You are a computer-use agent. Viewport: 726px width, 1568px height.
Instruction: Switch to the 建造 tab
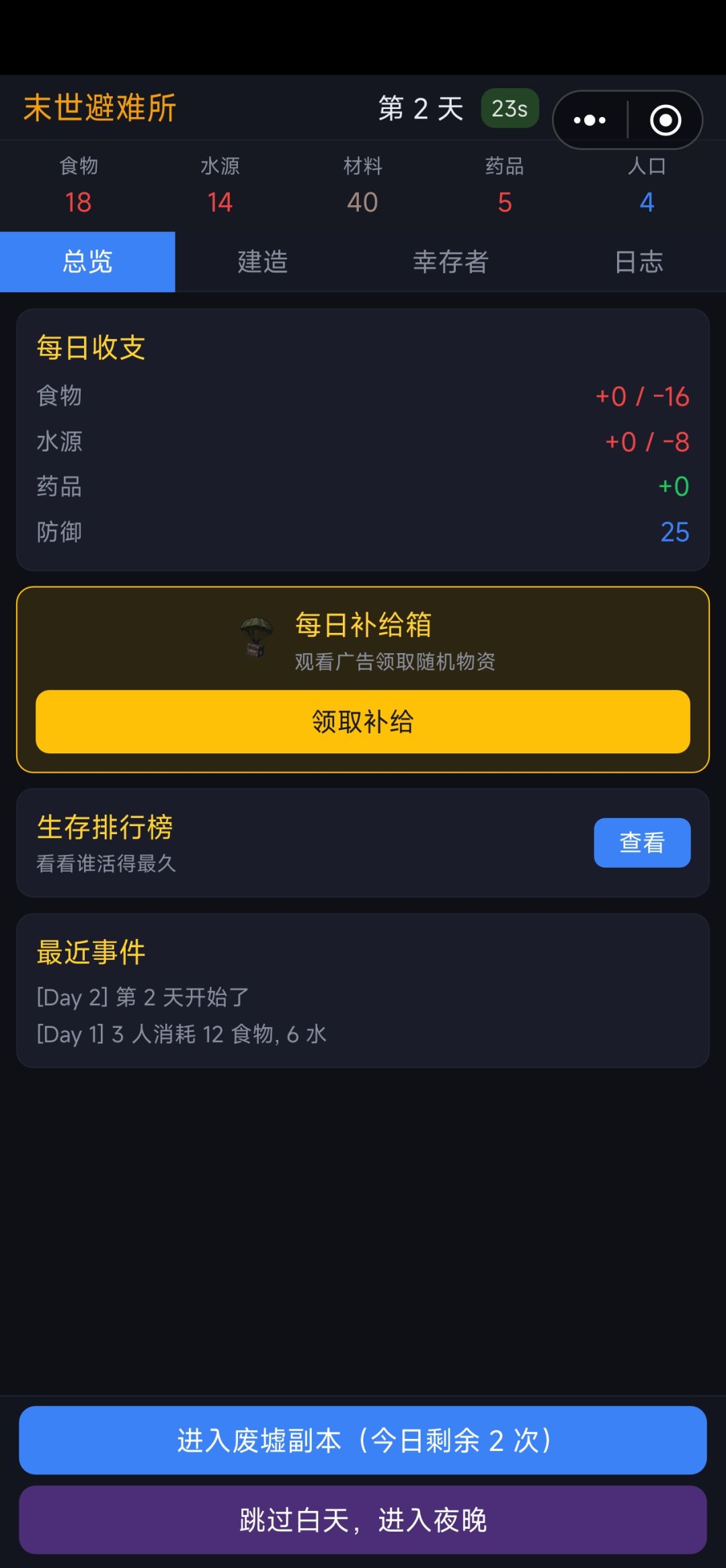(x=262, y=262)
